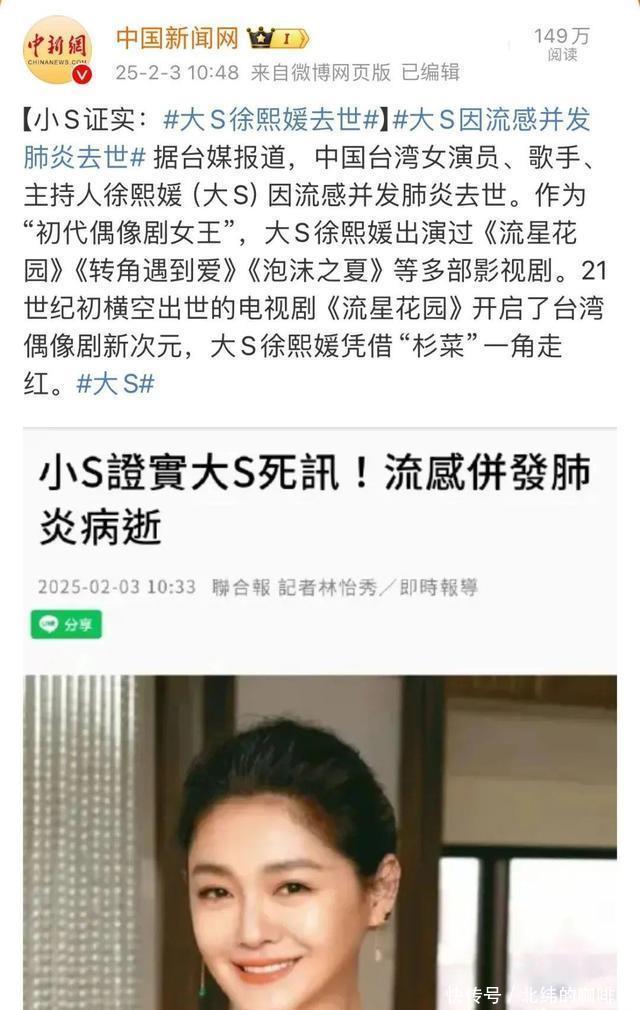Open the trailing #大S# hashtag
Image resolution: width=640 pixels, height=1010 pixels.
115,384
